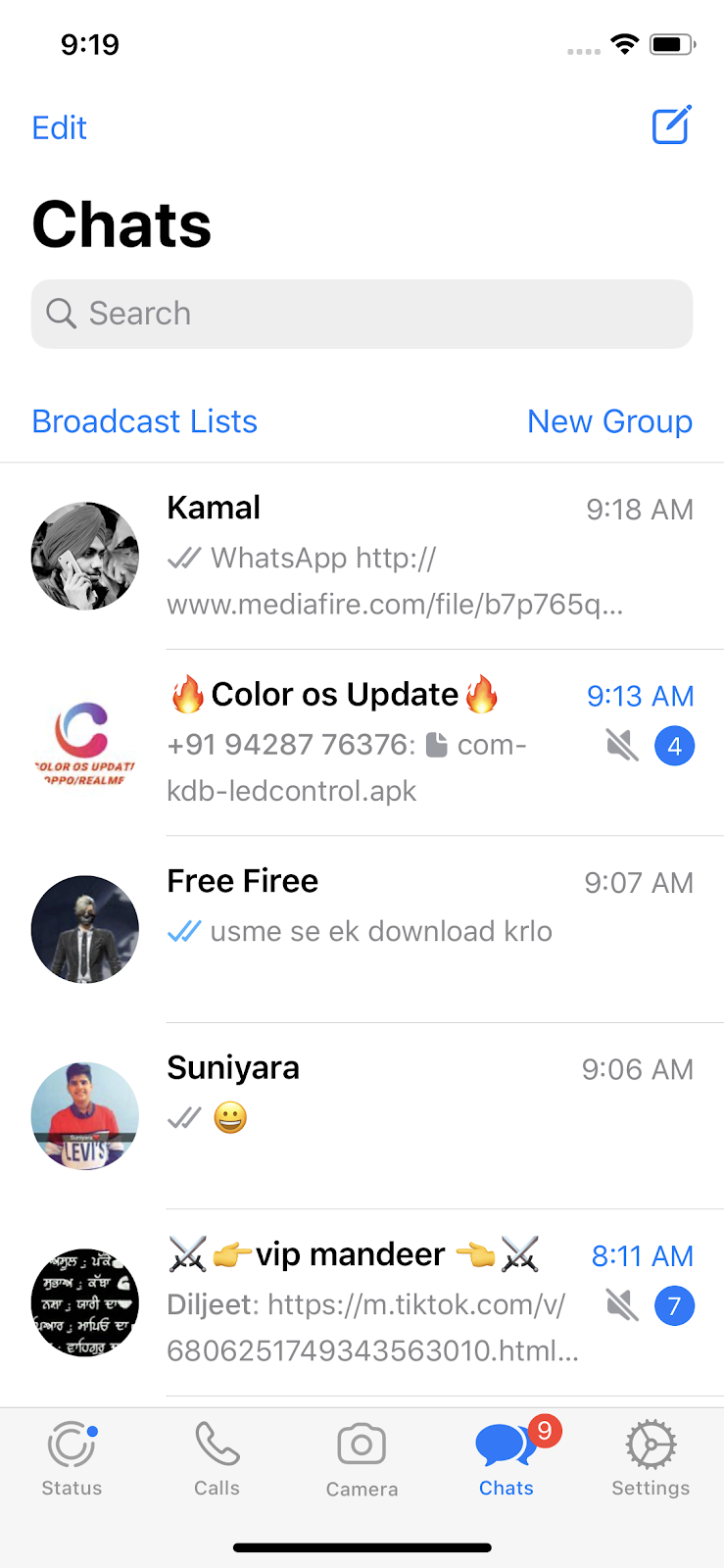Switch to the Calls tab
This screenshot has height=1568, width=724.
[217, 1459]
